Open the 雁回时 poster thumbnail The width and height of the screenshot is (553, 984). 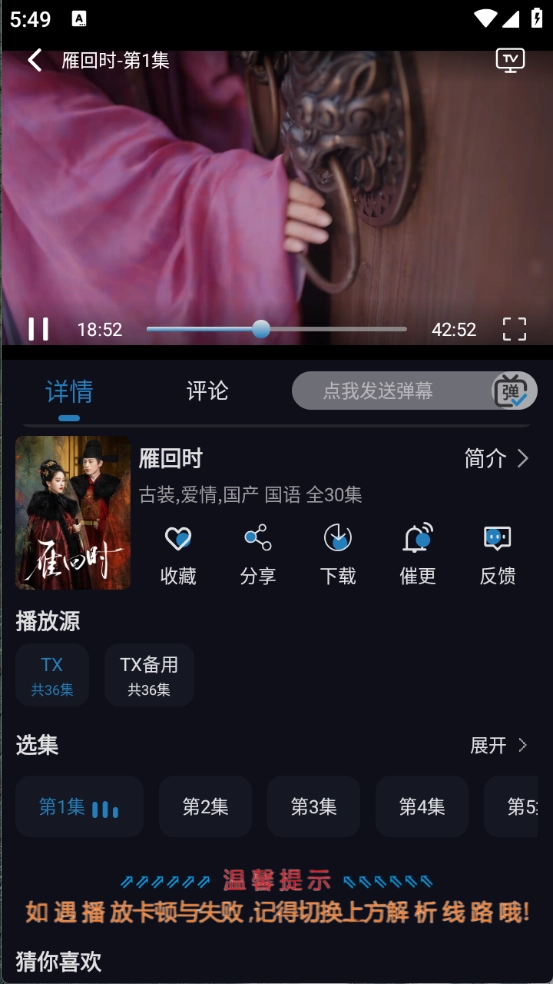click(x=73, y=513)
